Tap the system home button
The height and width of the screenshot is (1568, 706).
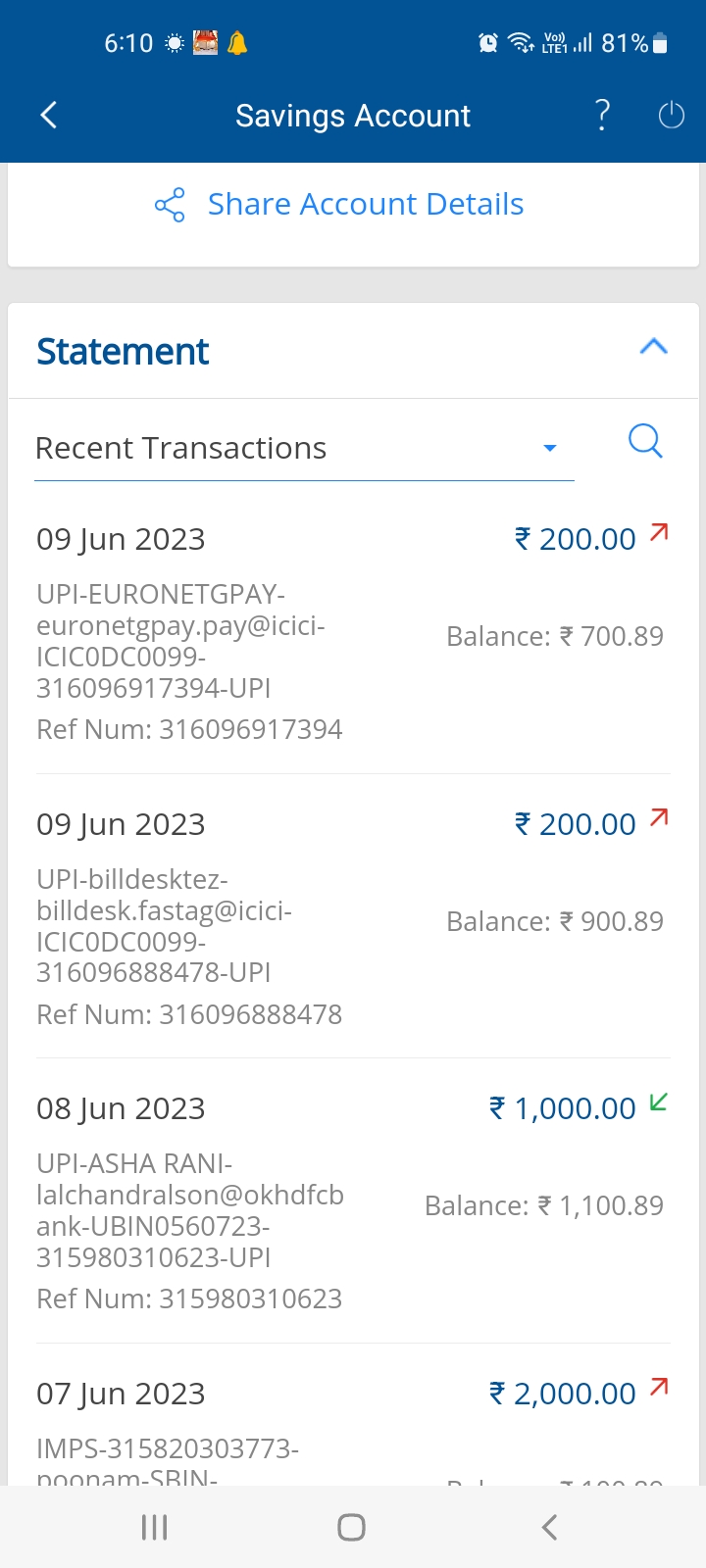351,1527
